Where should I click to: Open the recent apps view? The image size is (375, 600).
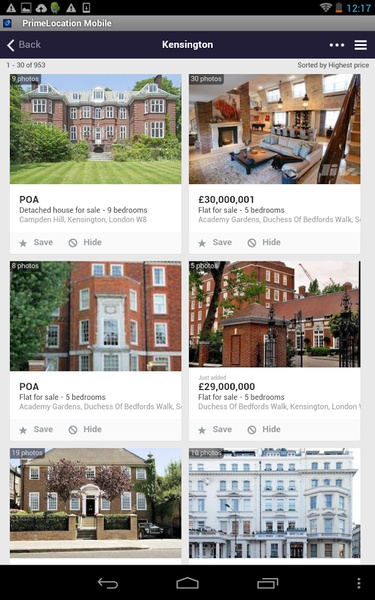[267, 583]
